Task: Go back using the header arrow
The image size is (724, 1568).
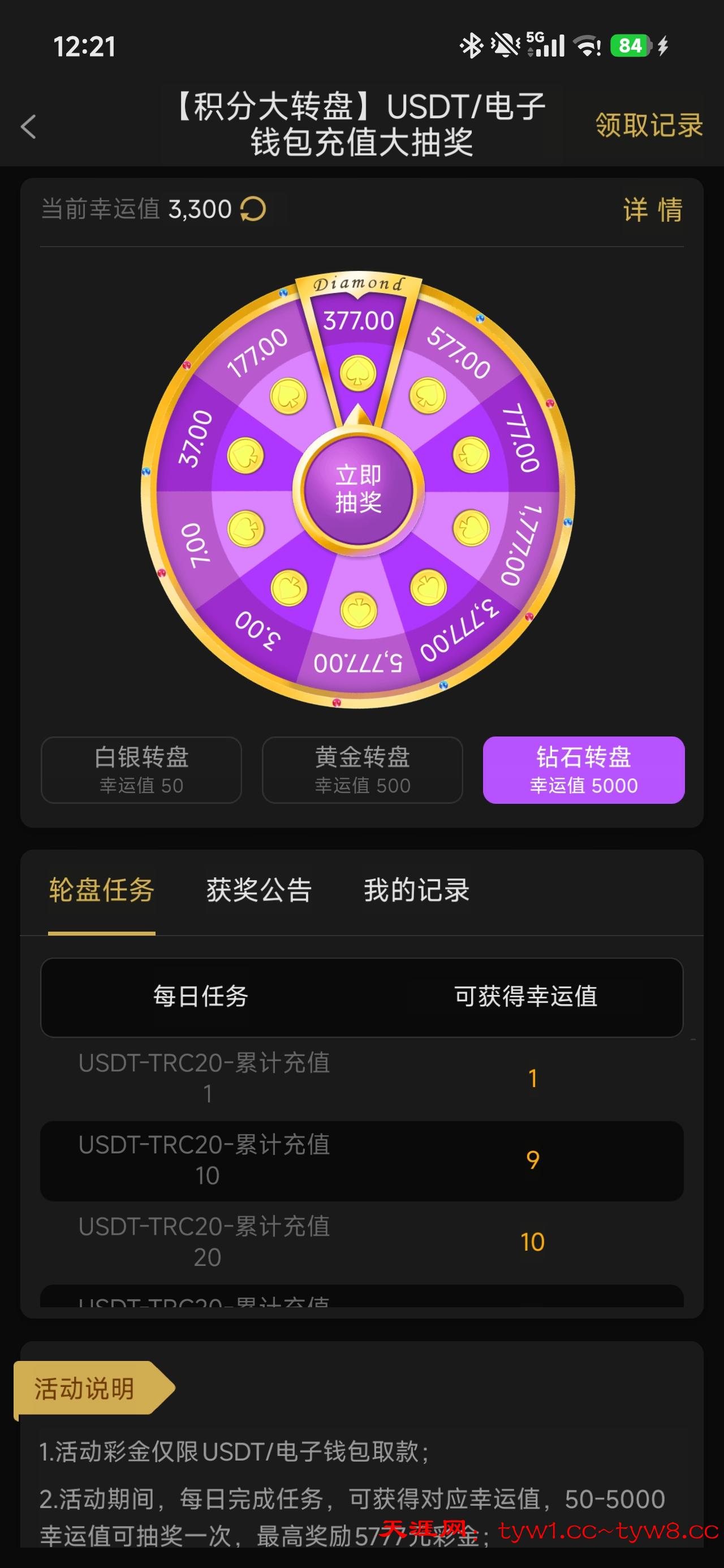Action: point(29,127)
